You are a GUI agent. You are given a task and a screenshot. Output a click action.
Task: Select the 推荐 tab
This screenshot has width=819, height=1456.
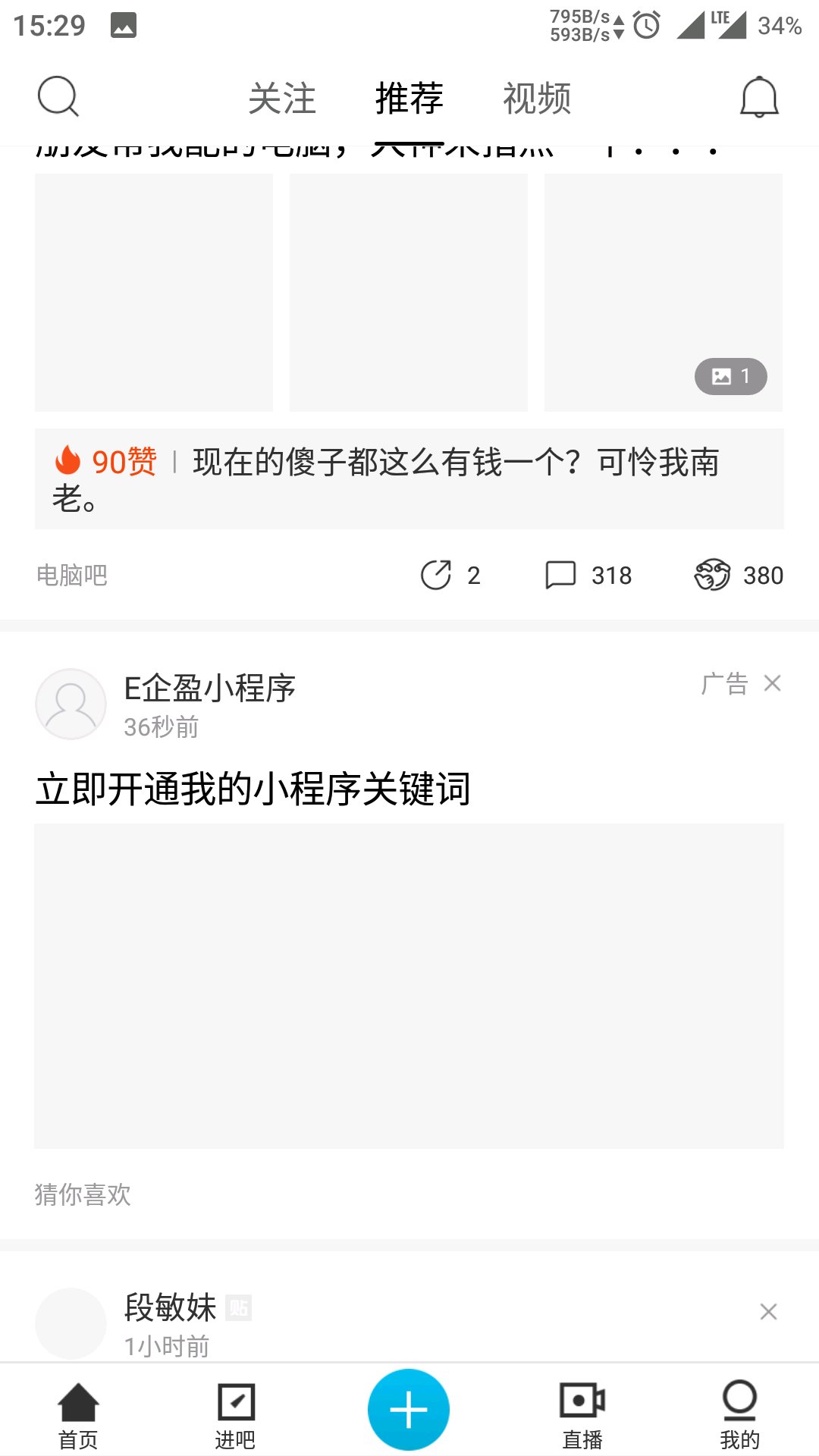coord(409,99)
